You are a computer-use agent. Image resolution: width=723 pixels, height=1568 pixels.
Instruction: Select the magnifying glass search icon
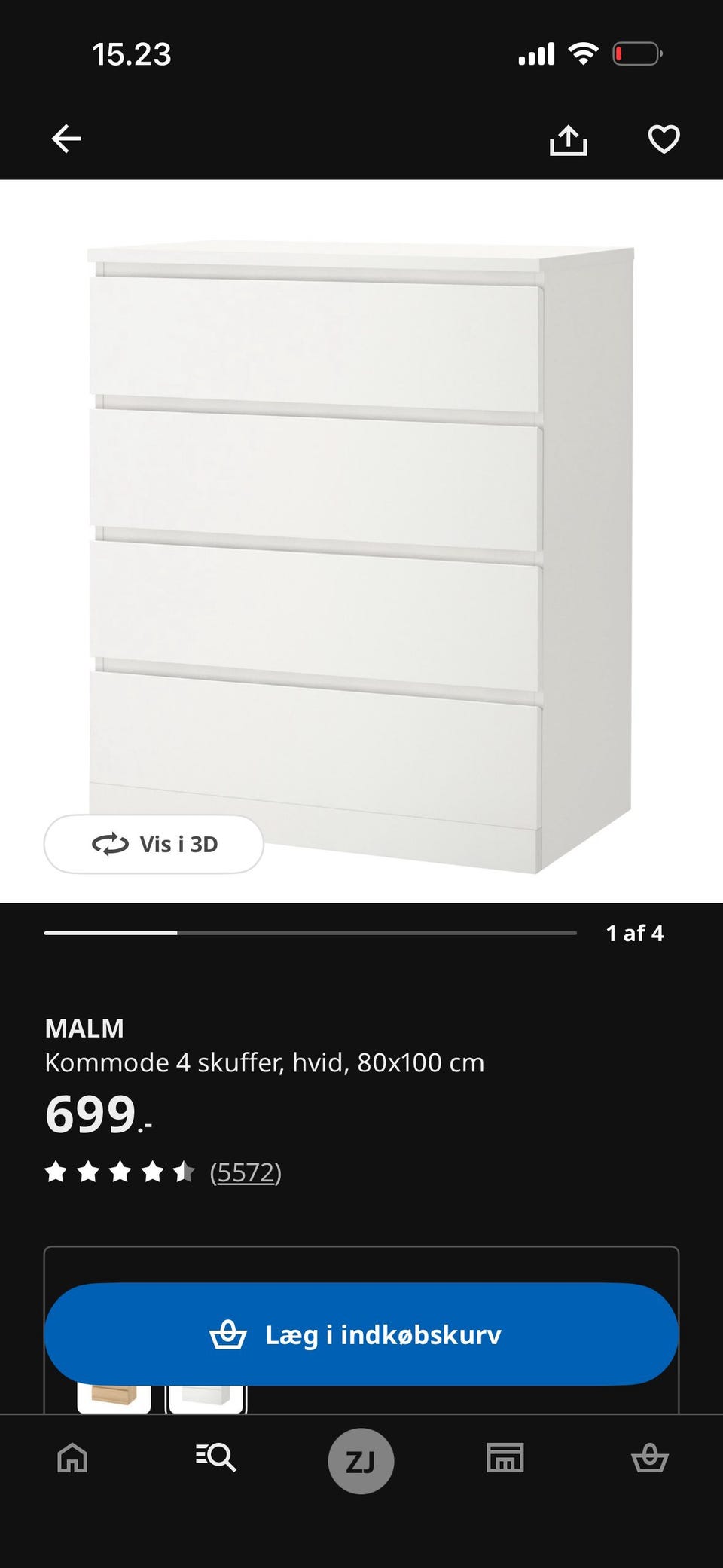coord(217,1458)
